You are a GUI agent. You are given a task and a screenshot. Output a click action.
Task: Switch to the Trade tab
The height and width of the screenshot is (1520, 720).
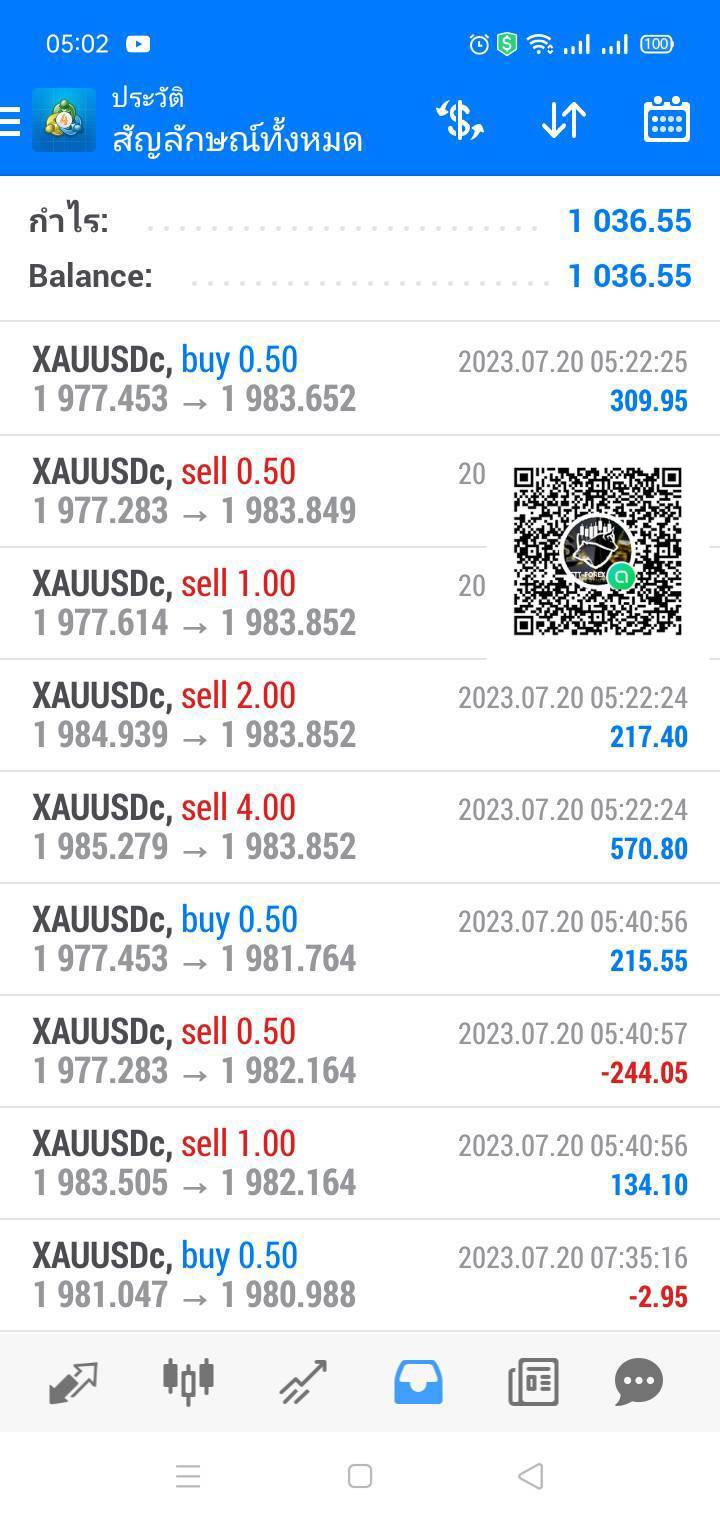pyautogui.click(x=303, y=1382)
